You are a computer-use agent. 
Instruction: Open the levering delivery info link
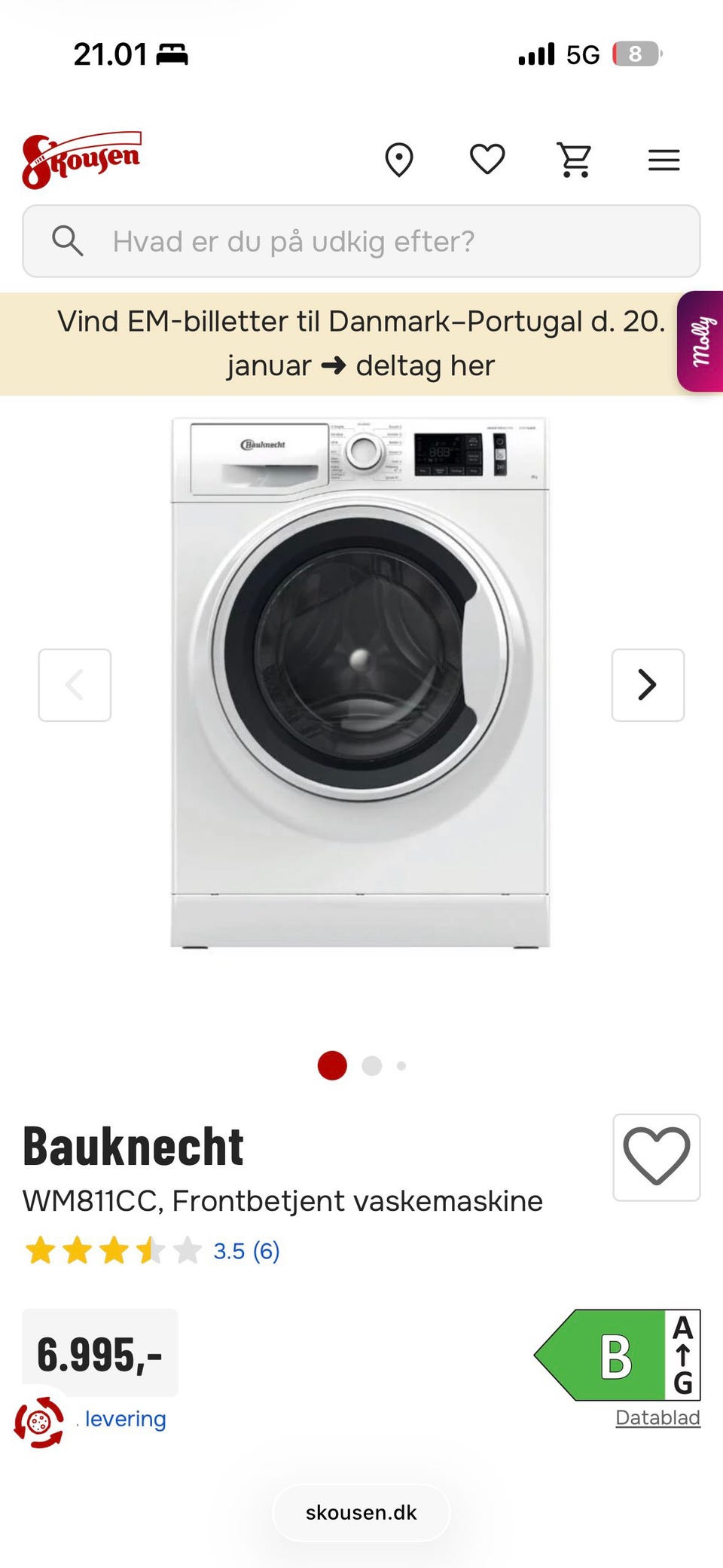[x=125, y=1419]
